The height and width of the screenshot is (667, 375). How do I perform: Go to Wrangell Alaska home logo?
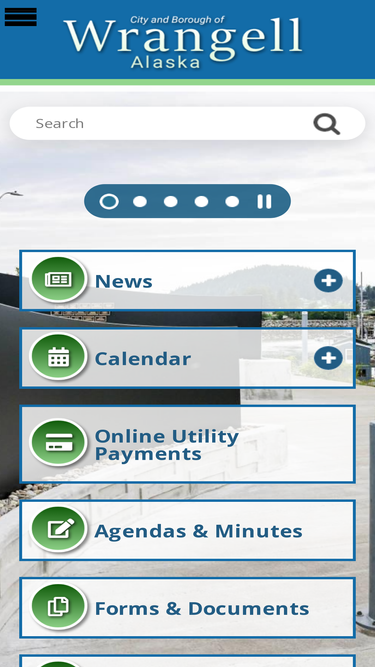(183, 42)
